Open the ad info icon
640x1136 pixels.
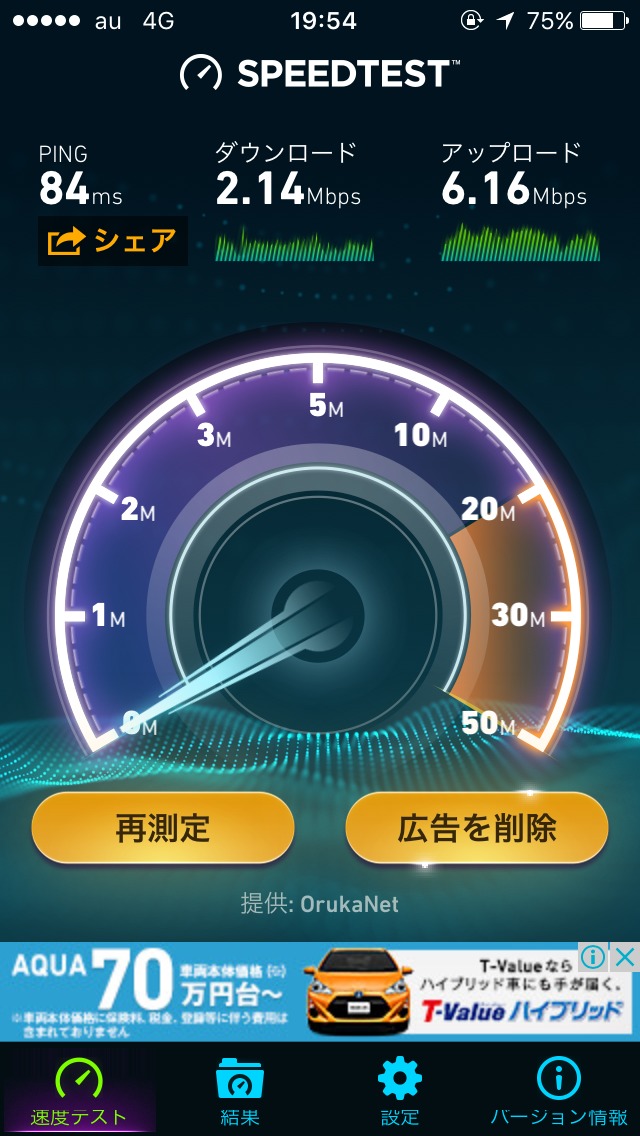[594, 957]
